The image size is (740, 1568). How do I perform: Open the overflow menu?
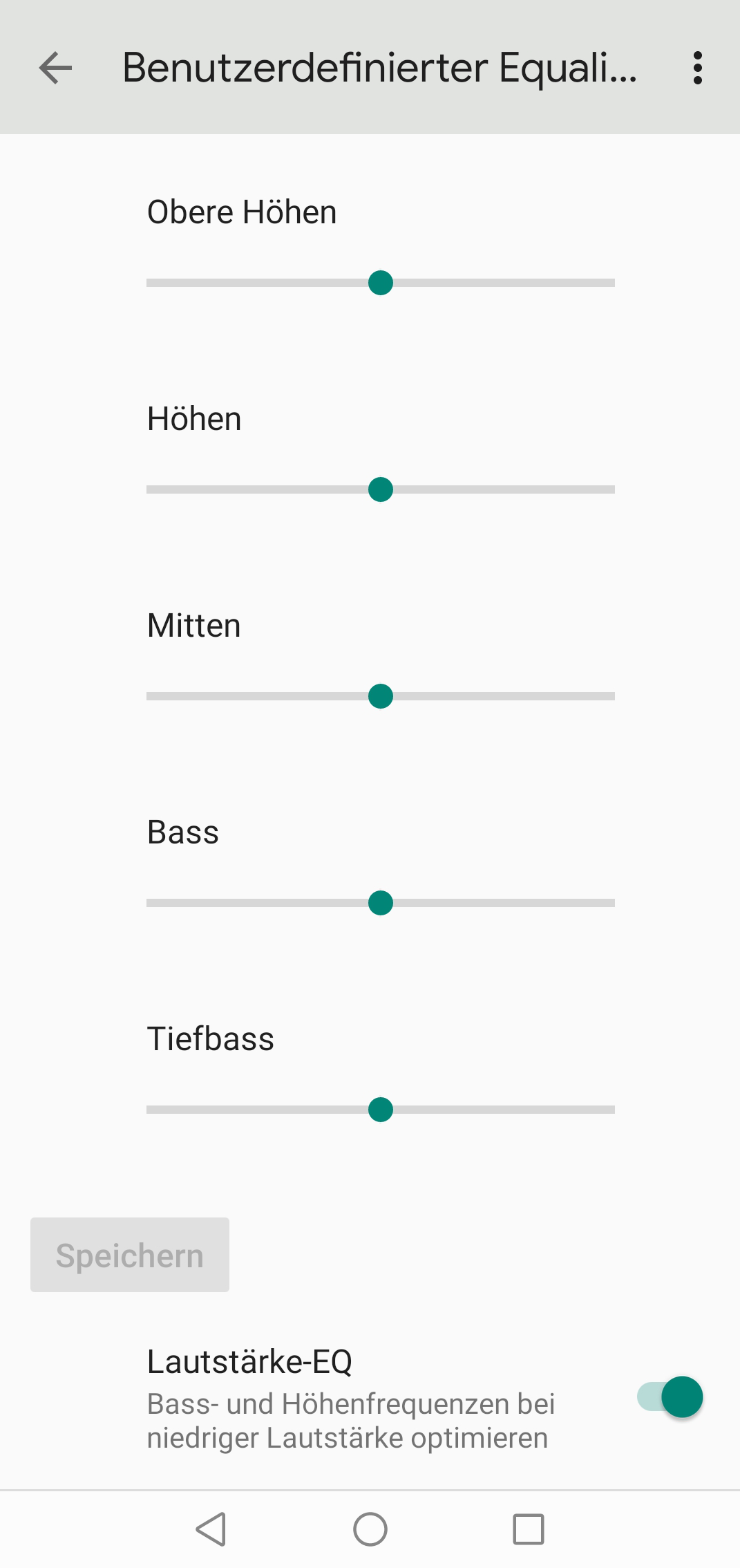click(x=697, y=68)
